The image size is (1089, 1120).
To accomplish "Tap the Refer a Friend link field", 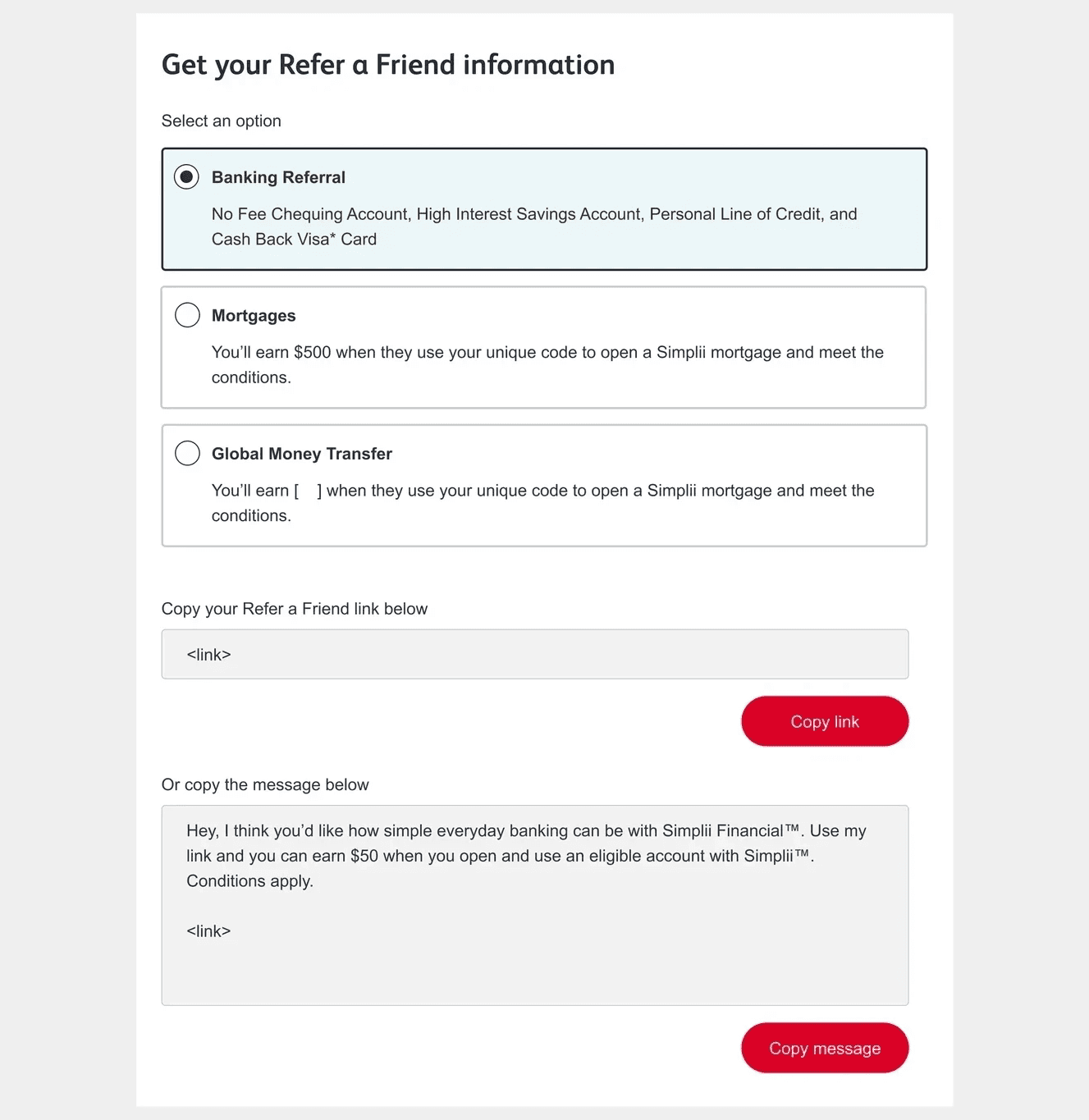I will [535, 654].
